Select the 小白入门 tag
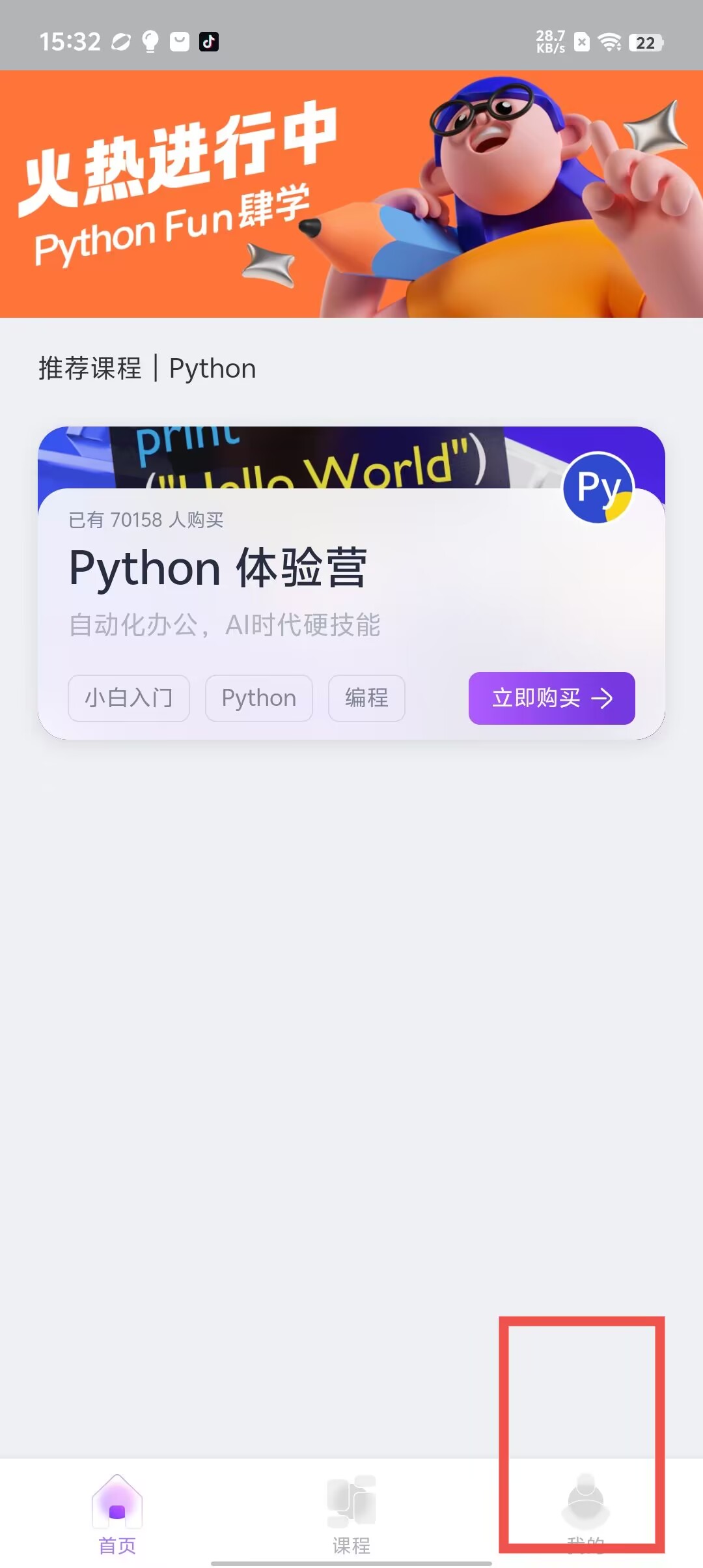The width and height of the screenshot is (703, 1568). coord(129,698)
